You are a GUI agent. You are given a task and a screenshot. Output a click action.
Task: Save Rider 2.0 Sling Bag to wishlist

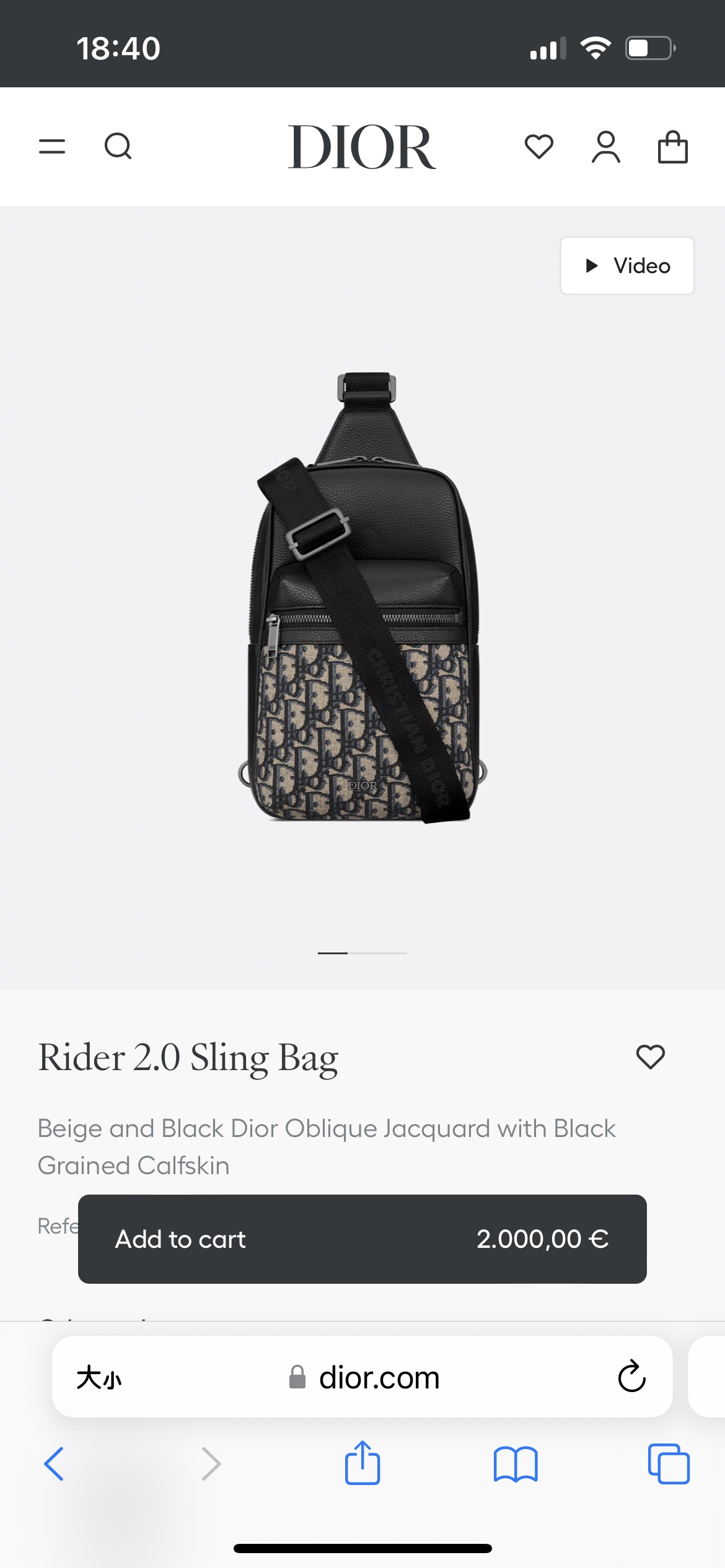click(x=651, y=1056)
